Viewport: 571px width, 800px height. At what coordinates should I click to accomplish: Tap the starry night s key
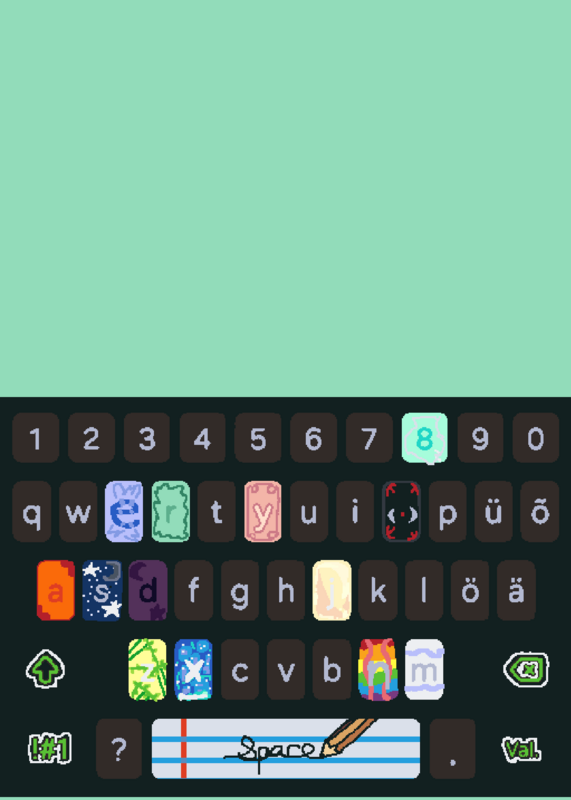[102, 590]
